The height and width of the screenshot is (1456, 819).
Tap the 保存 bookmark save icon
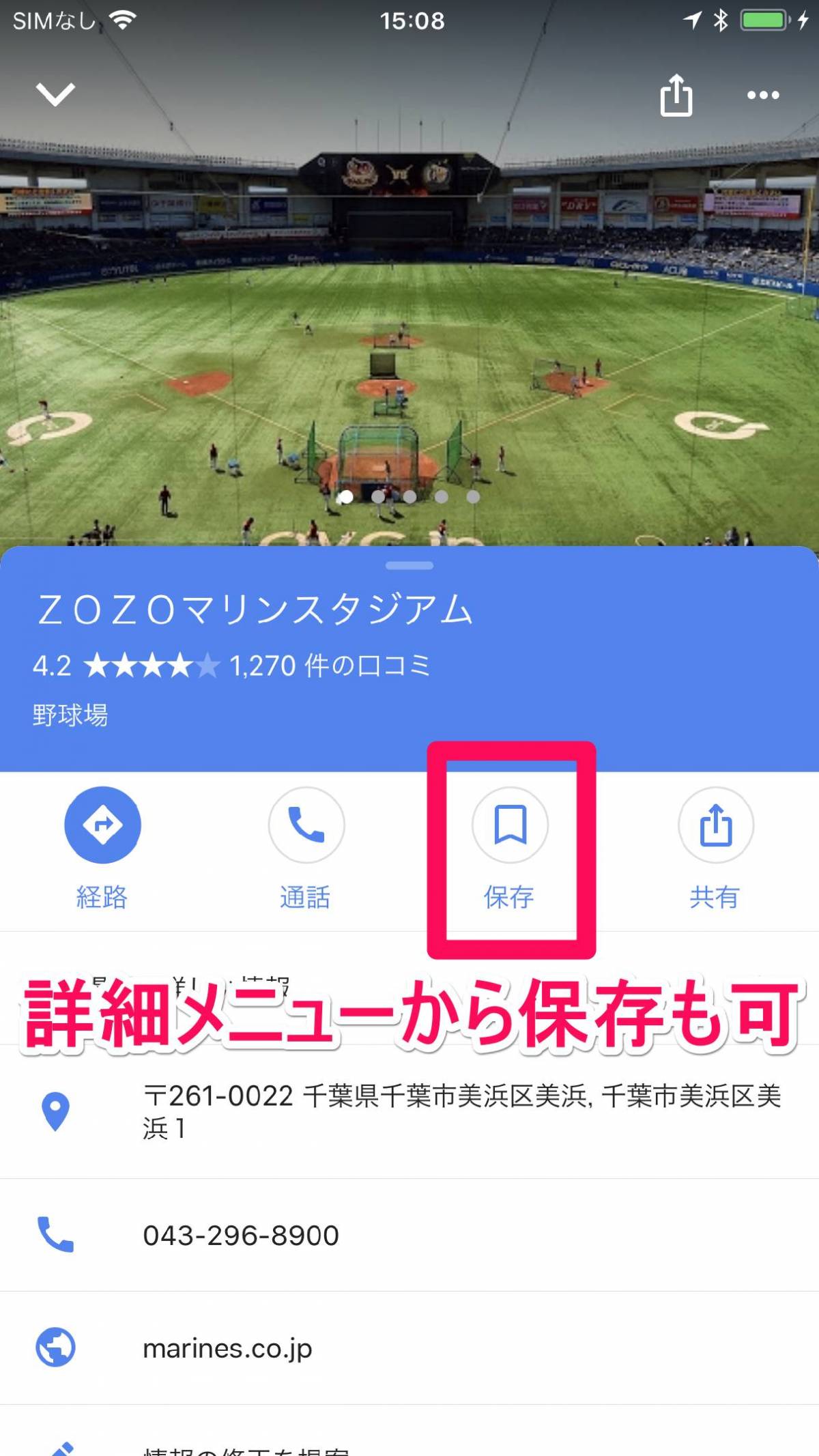point(511,825)
